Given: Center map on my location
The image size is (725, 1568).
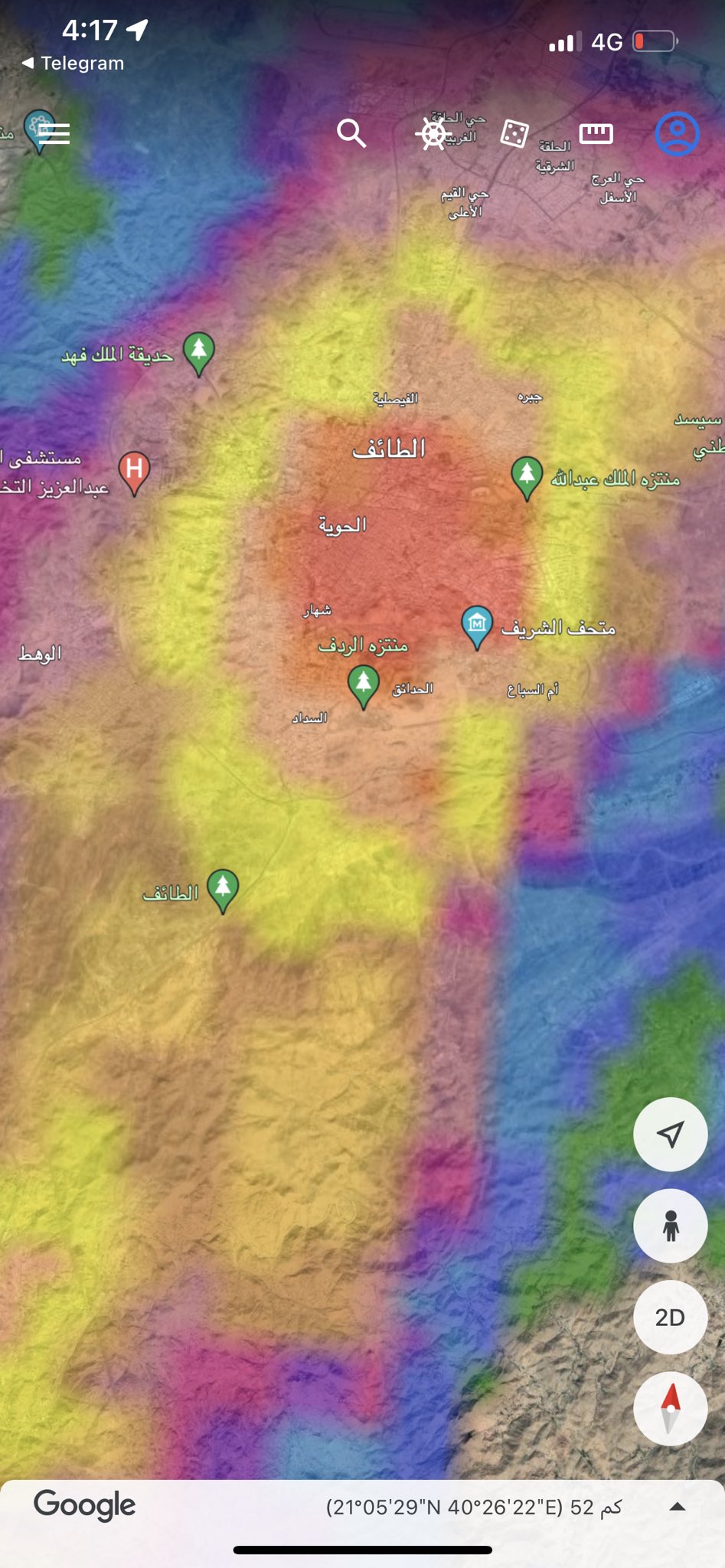Looking at the screenshot, I should pyautogui.click(x=670, y=1134).
